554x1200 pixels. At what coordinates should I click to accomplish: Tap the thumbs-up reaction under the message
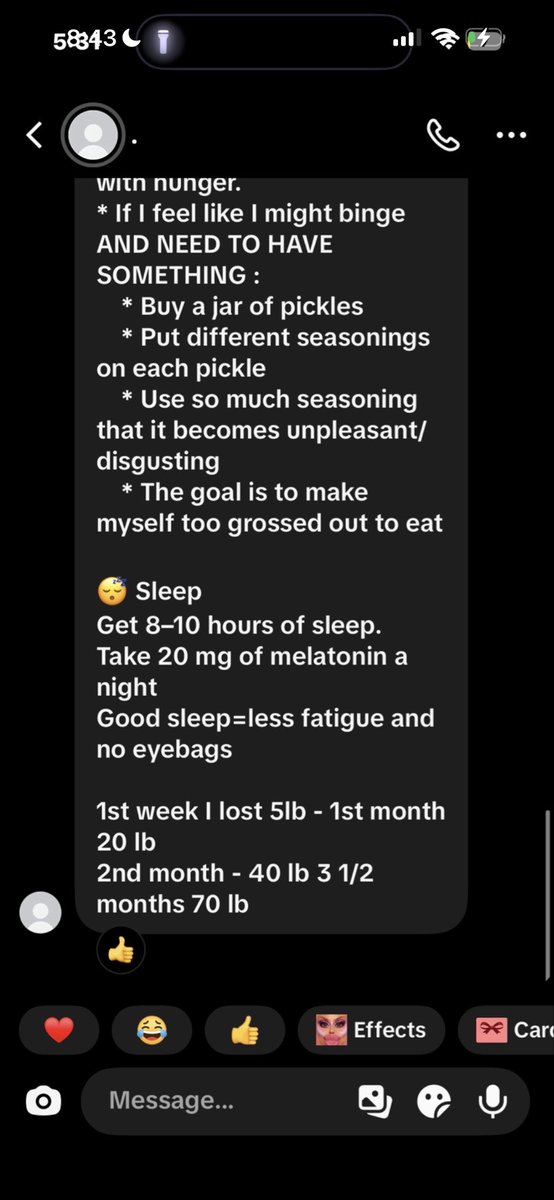(121, 950)
